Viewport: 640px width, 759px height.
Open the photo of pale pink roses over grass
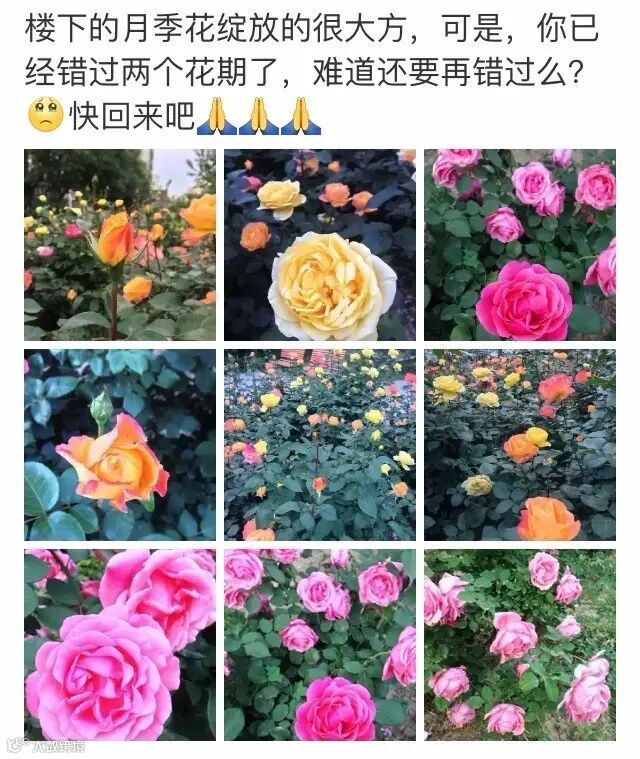519,644
